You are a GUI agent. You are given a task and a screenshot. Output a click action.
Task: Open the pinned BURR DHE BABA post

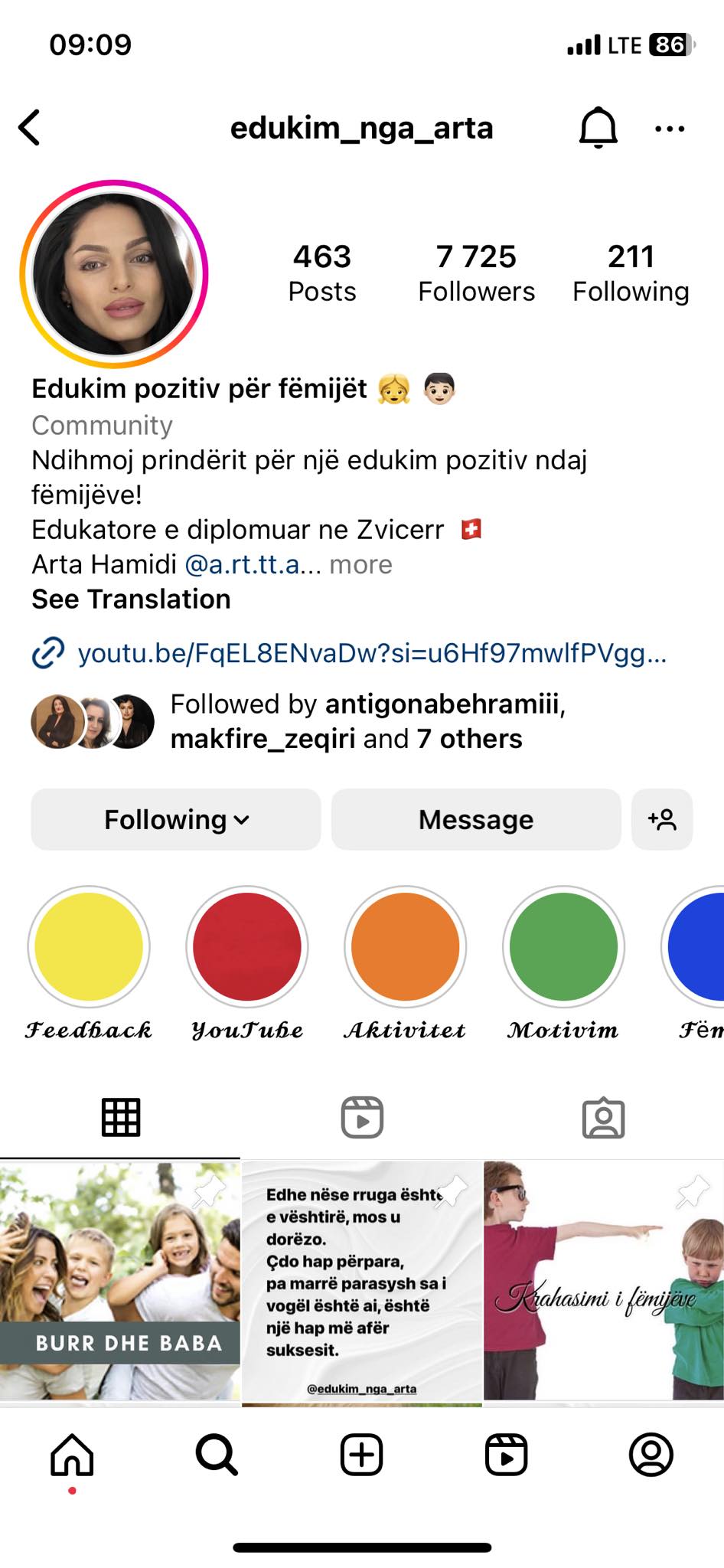[x=120, y=1280]
